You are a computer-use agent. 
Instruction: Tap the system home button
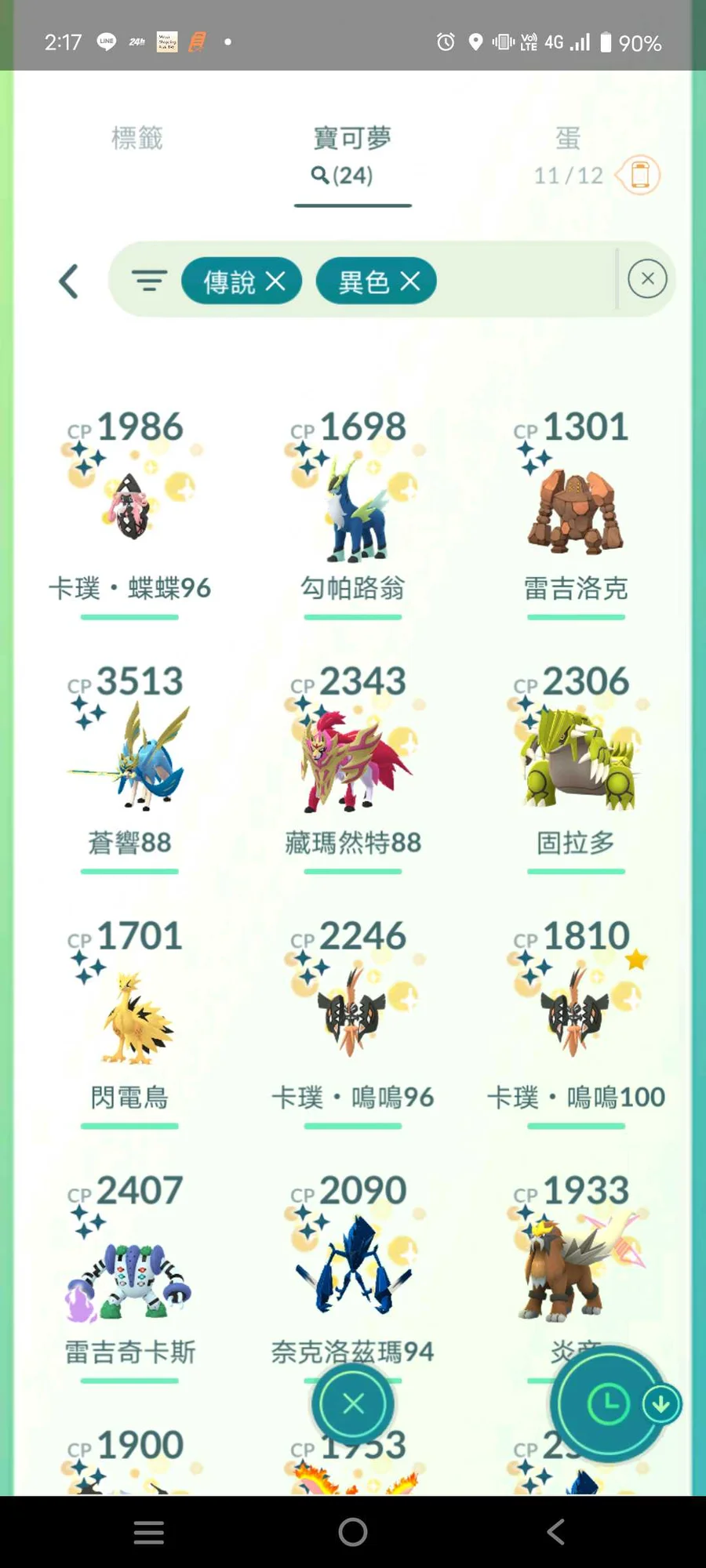pos(353,1532)
